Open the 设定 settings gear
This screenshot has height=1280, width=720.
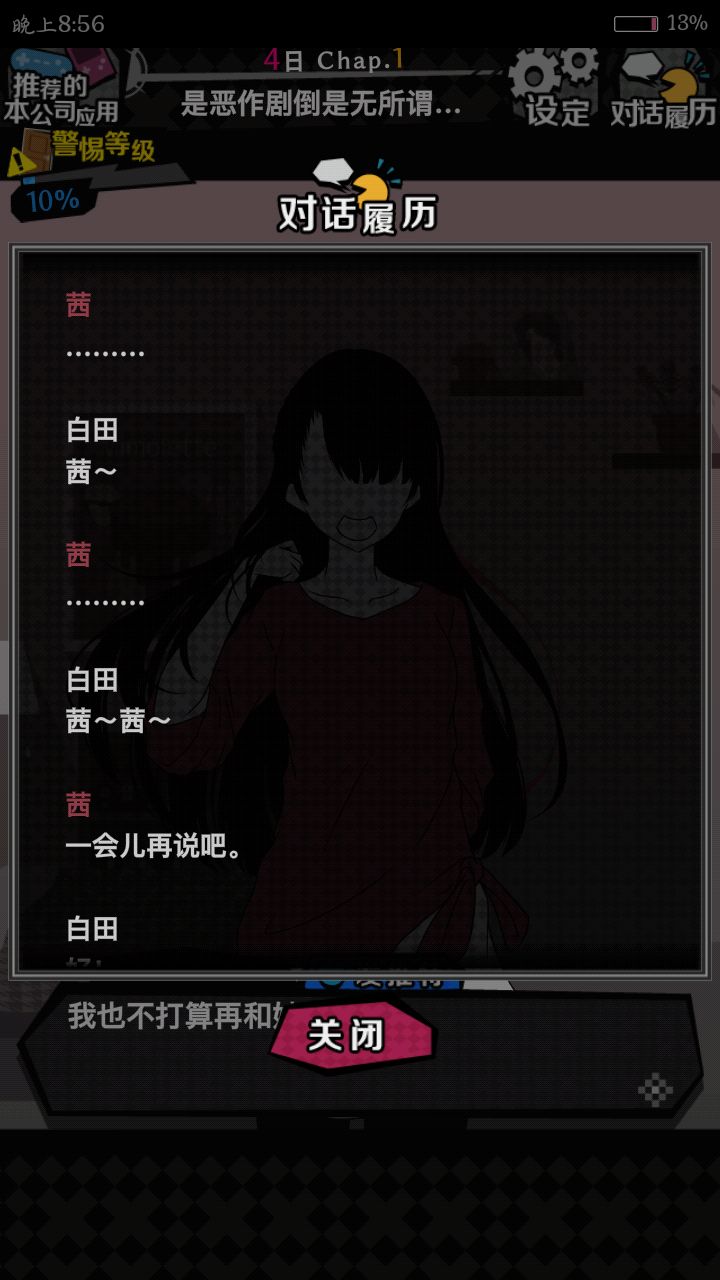click(x=556, y=90)
